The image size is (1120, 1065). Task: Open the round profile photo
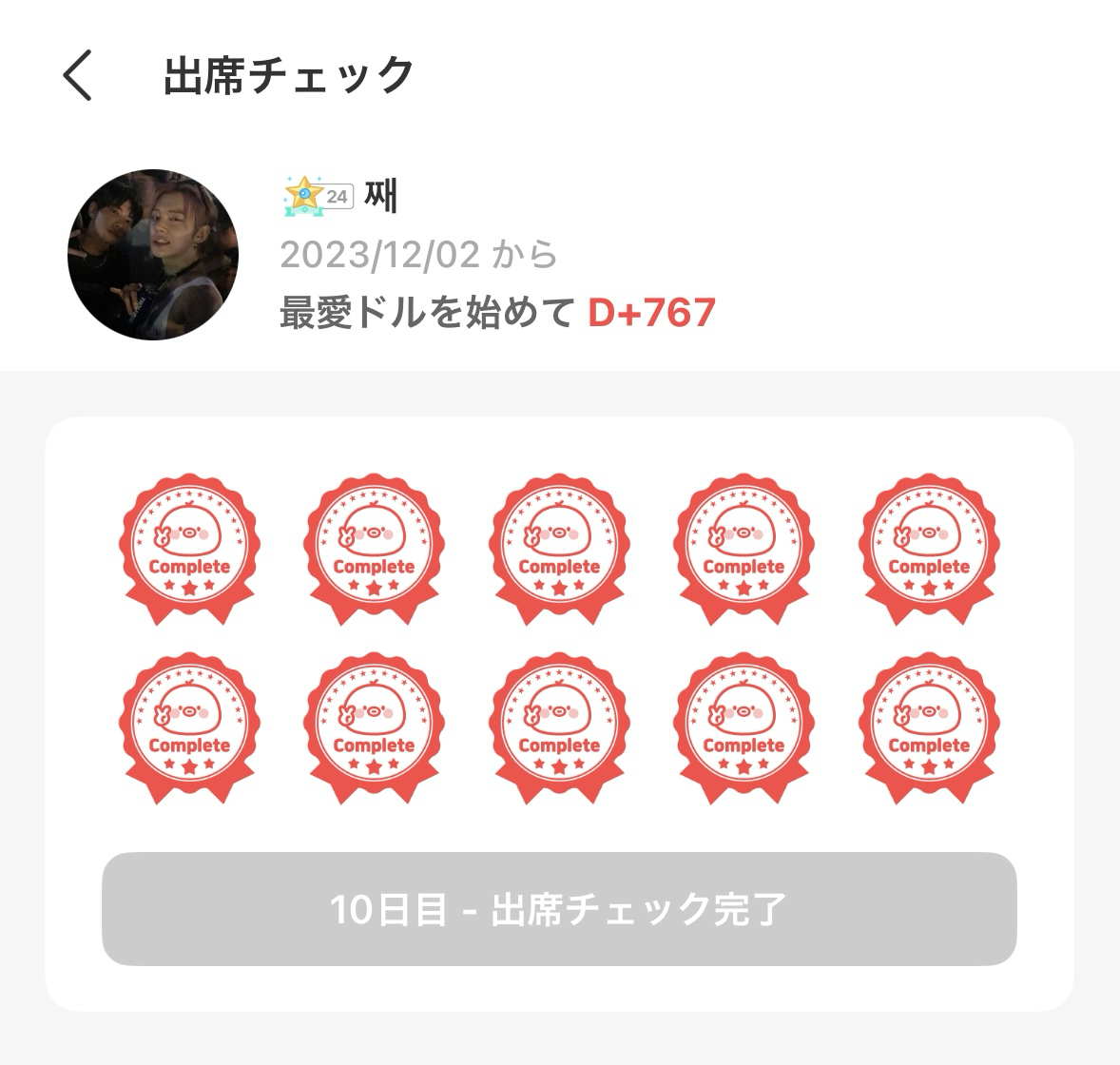coord(153,255)
